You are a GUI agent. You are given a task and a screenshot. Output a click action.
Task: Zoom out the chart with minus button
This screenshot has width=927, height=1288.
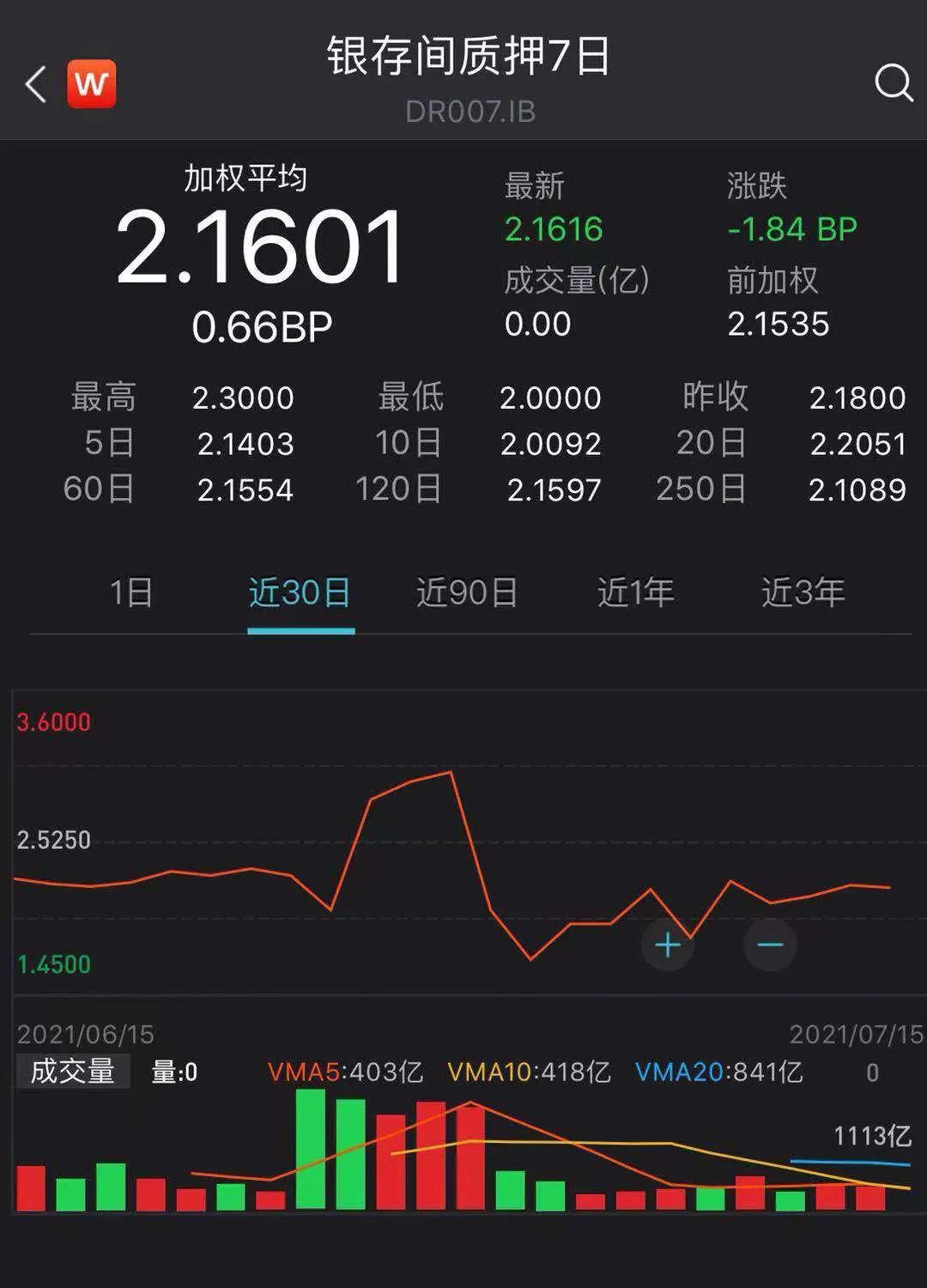tap(770, 945)
